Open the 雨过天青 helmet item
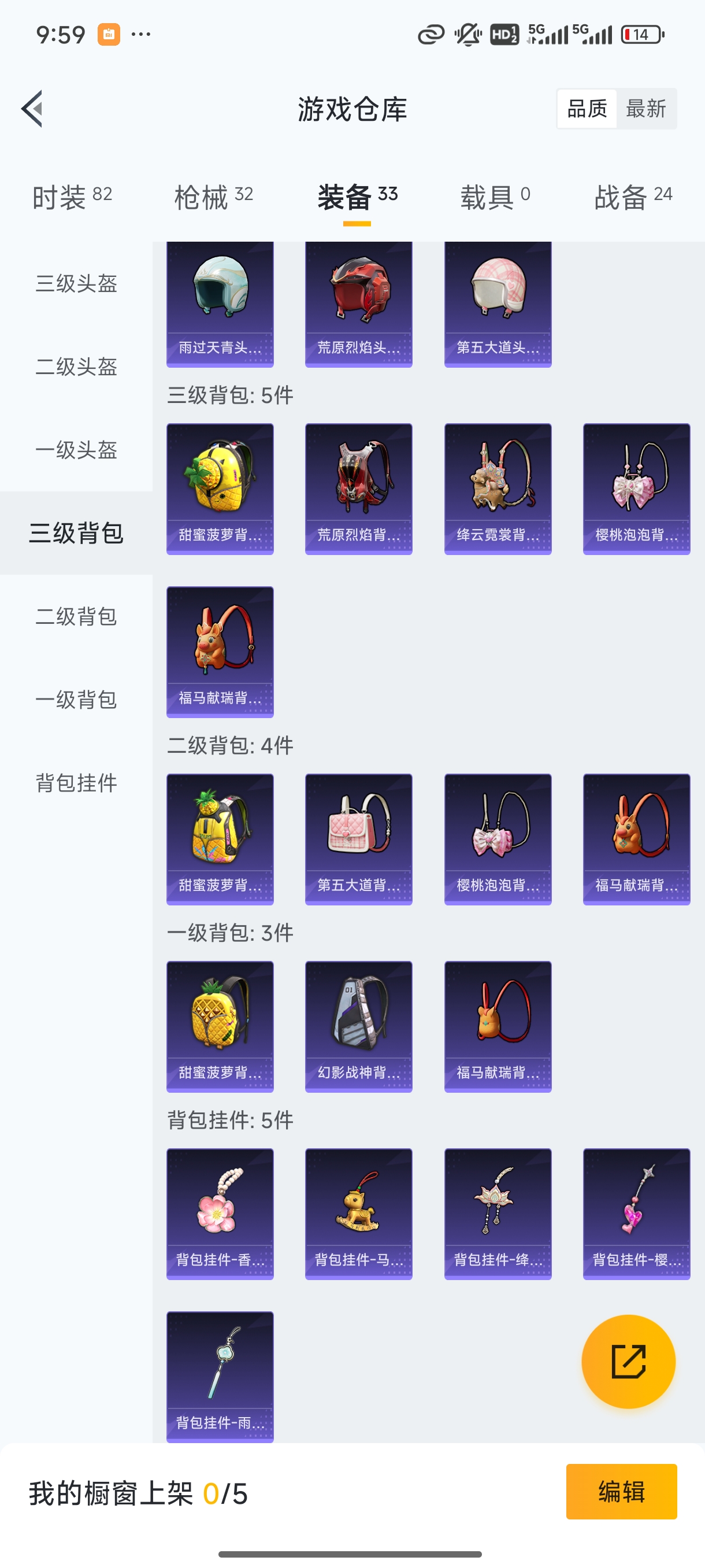This screenshot has height=1568, width=705. point(220,304)
